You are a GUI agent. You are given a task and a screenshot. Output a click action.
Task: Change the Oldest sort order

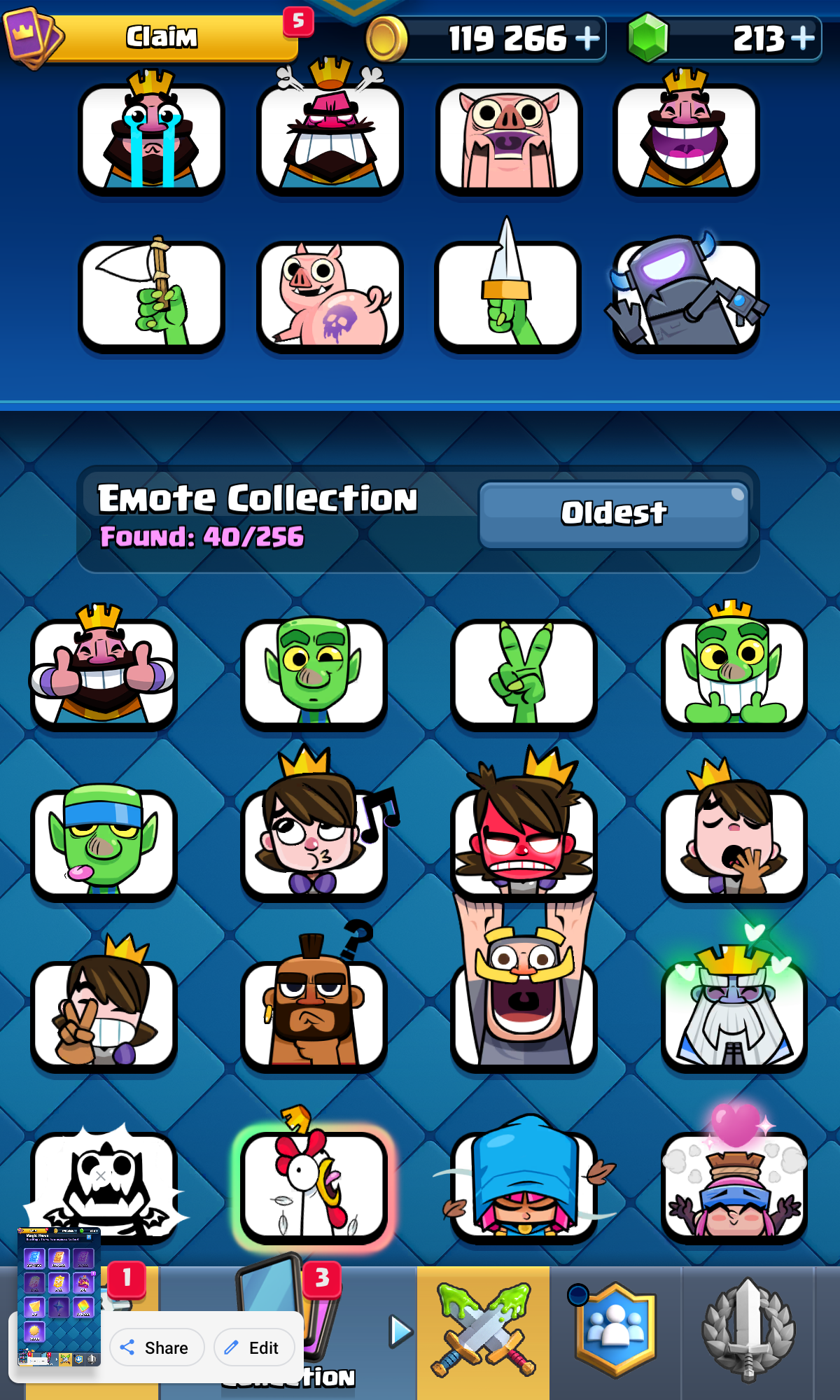[614, 513]
